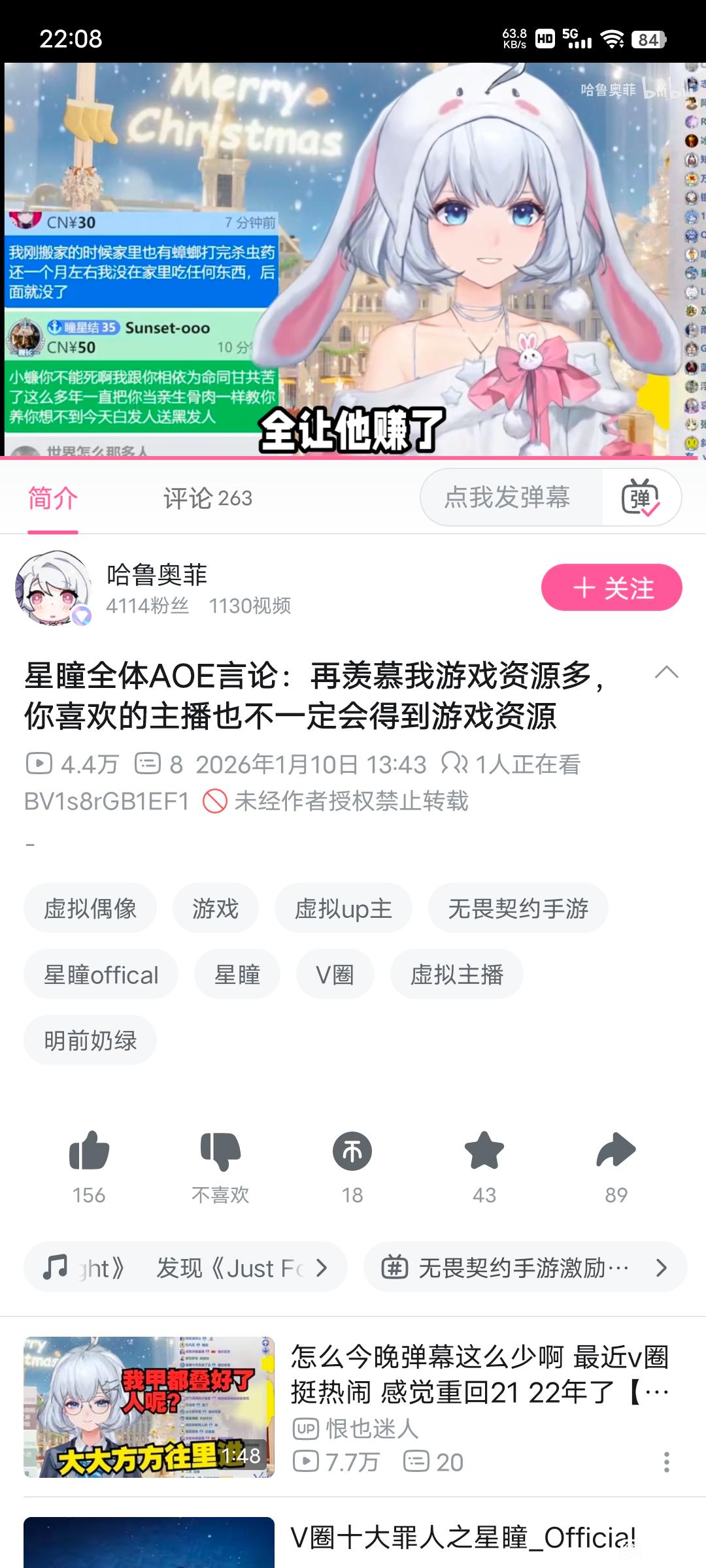
Task: Open more options for 恨也迷人's video
Action: click(666, 1462)
